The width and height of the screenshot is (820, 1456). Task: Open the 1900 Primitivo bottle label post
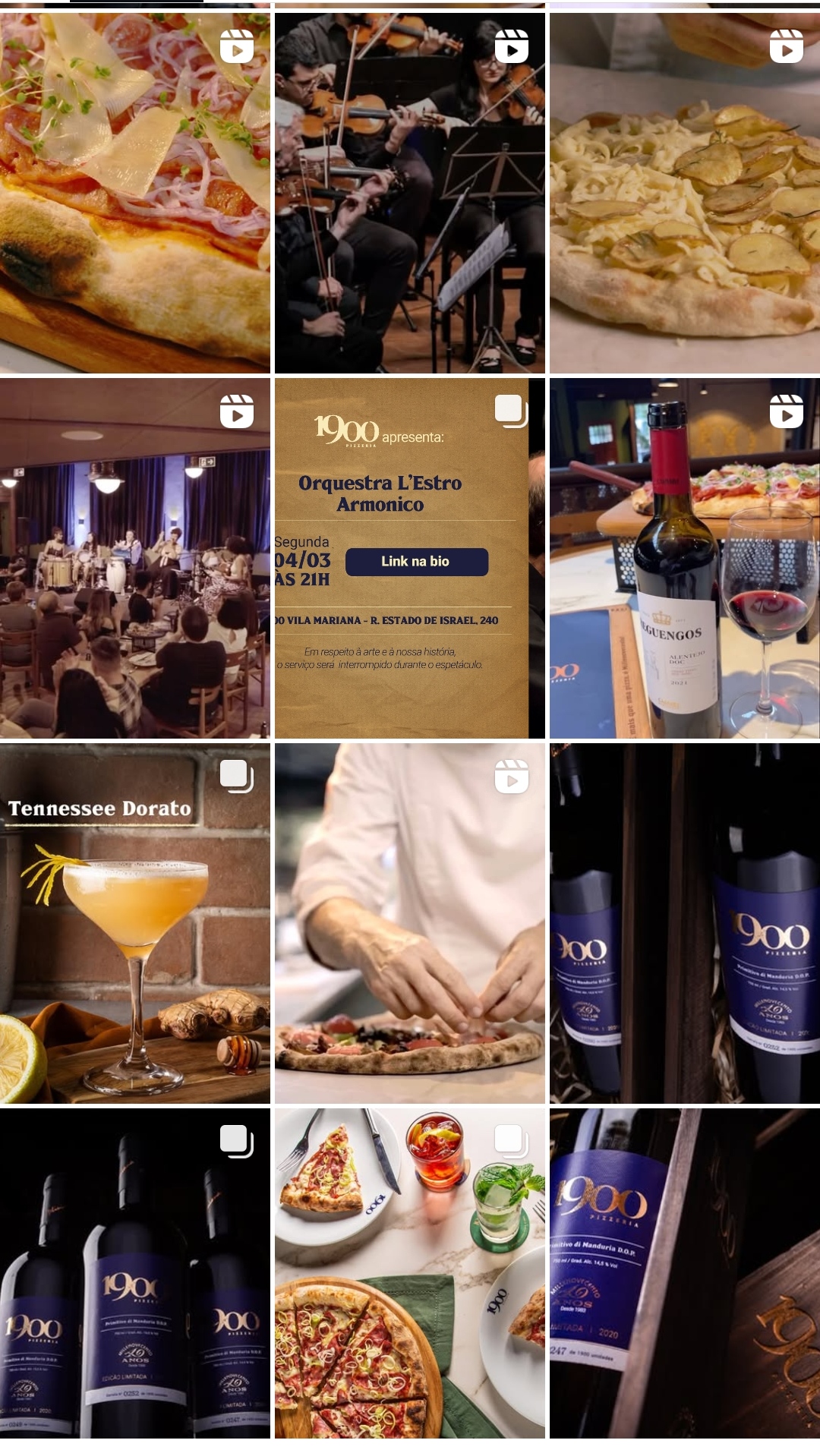(x=684, y=1273)
